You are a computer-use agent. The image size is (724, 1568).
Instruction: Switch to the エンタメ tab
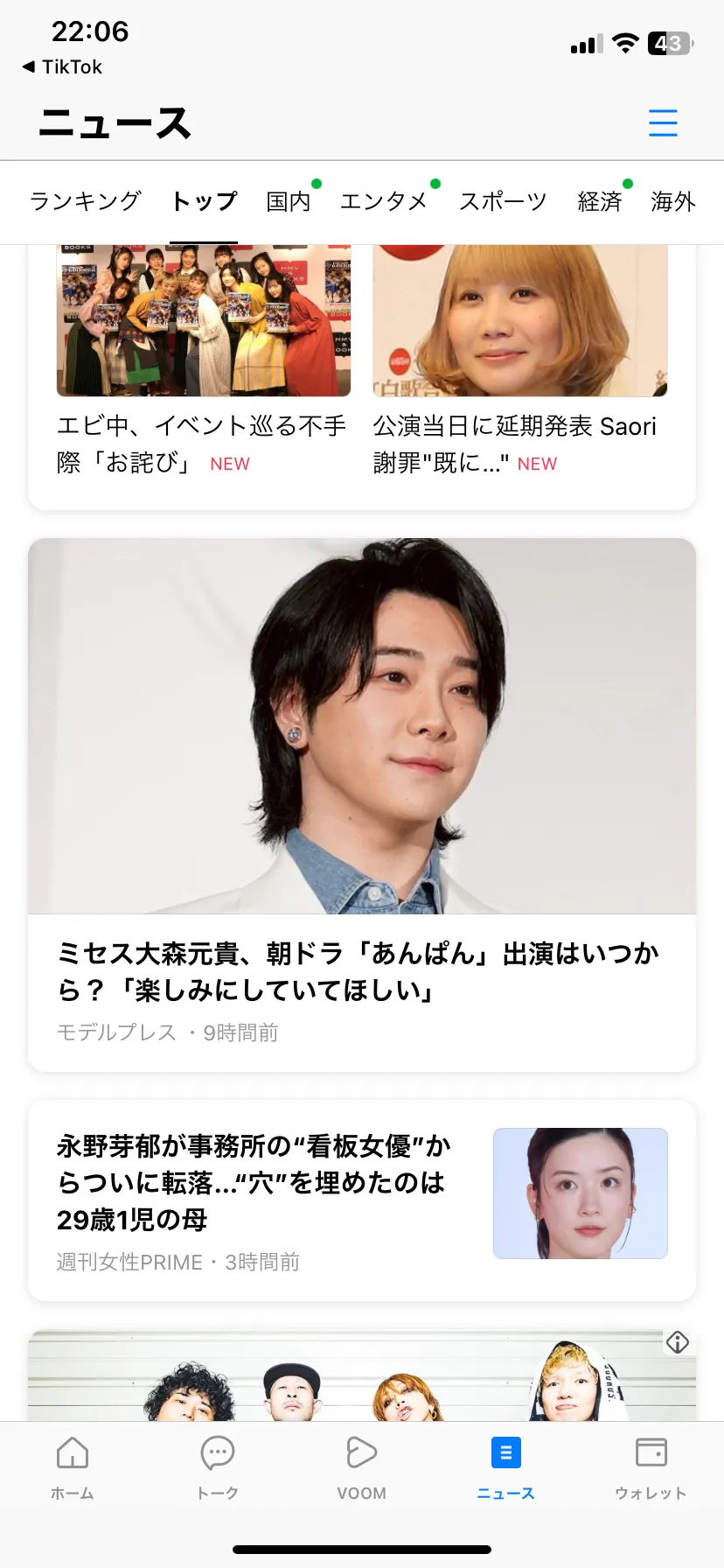click(x=383, y=201)
